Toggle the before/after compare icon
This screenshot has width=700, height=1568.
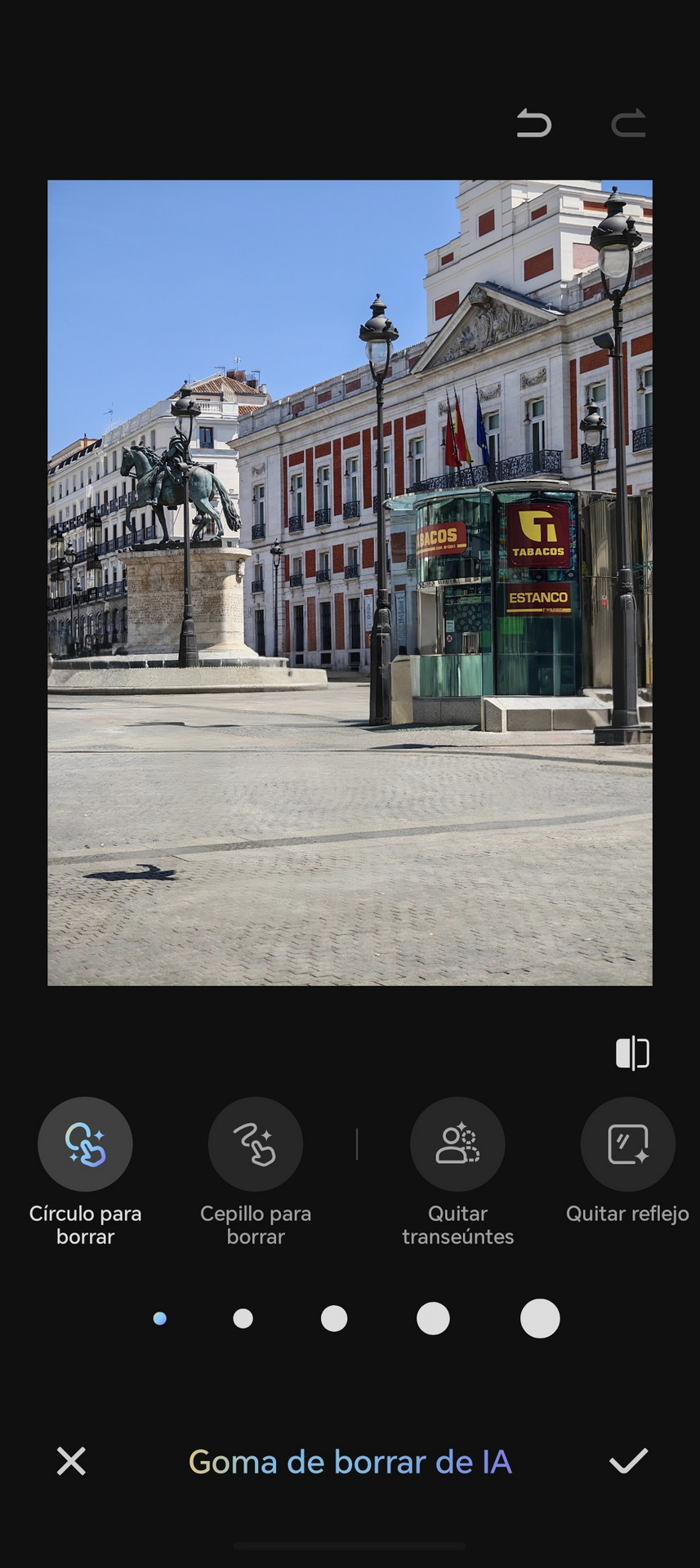point(632,1053)
